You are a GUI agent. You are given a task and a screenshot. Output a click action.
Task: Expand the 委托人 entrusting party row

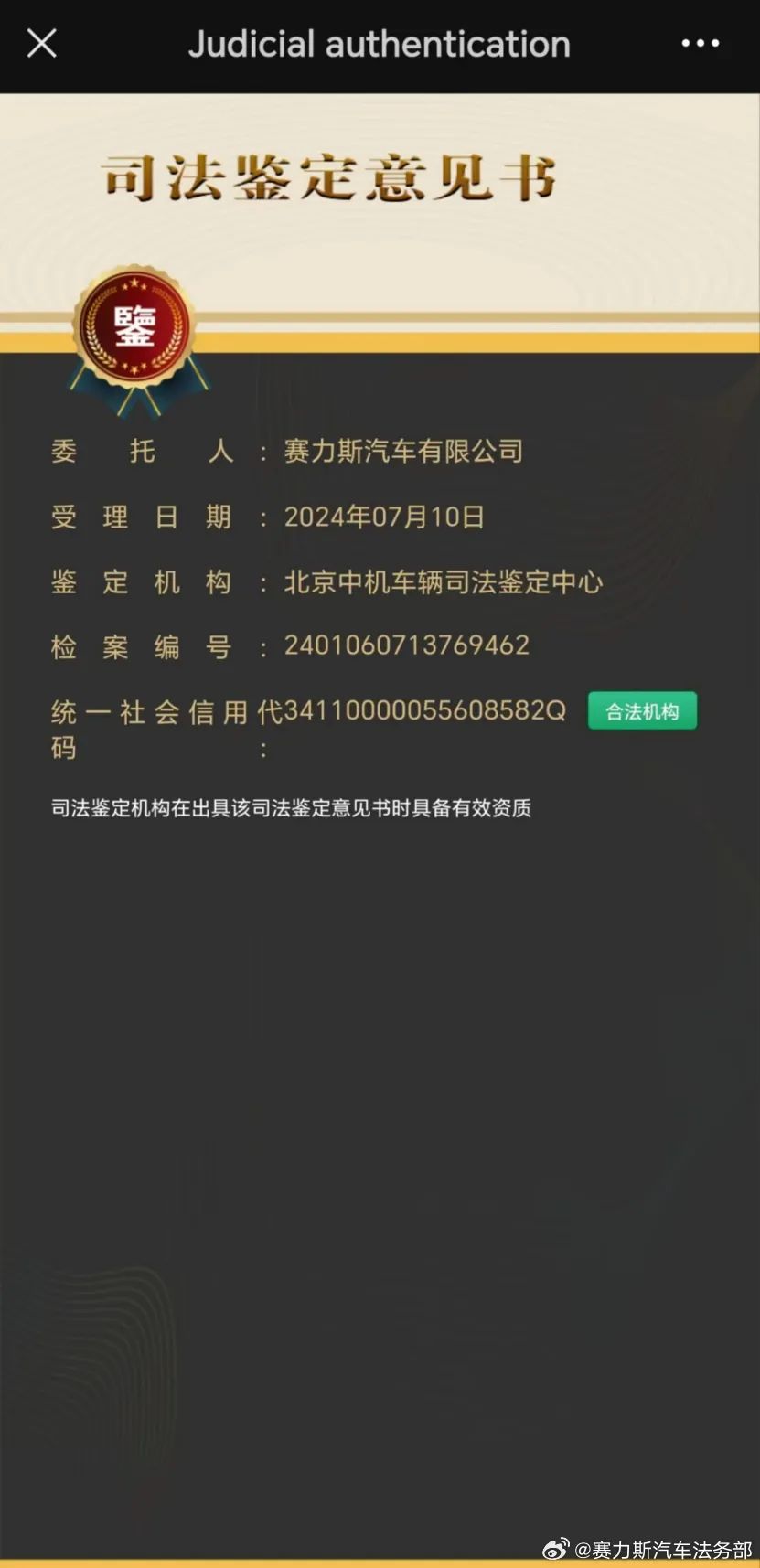coord(285,452)
